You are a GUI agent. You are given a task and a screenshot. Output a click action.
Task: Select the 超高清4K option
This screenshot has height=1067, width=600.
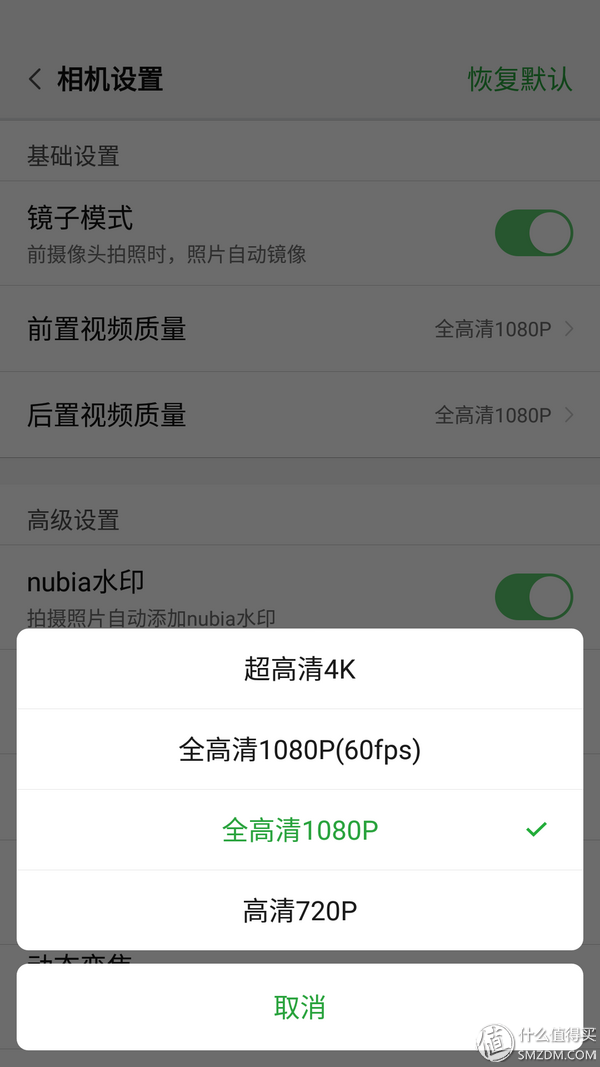(x=299, y=669)
